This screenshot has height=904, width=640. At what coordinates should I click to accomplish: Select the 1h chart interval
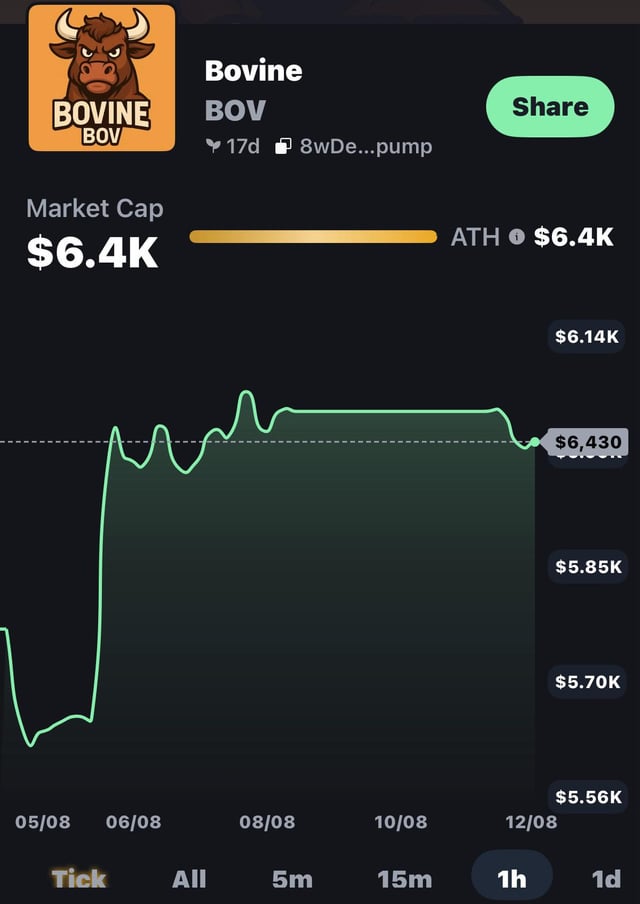pyautogui.click(x=511, y=878)
